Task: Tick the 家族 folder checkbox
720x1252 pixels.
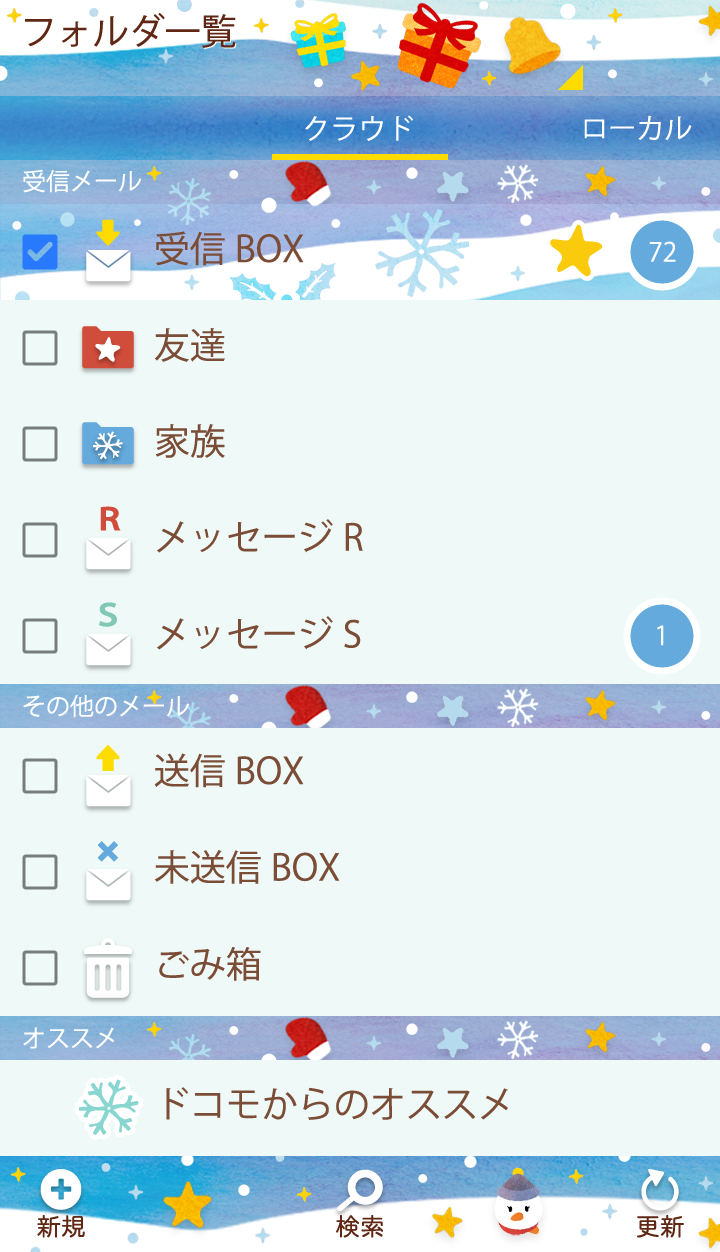Action: pyautogui.click(x=40, y=444)
